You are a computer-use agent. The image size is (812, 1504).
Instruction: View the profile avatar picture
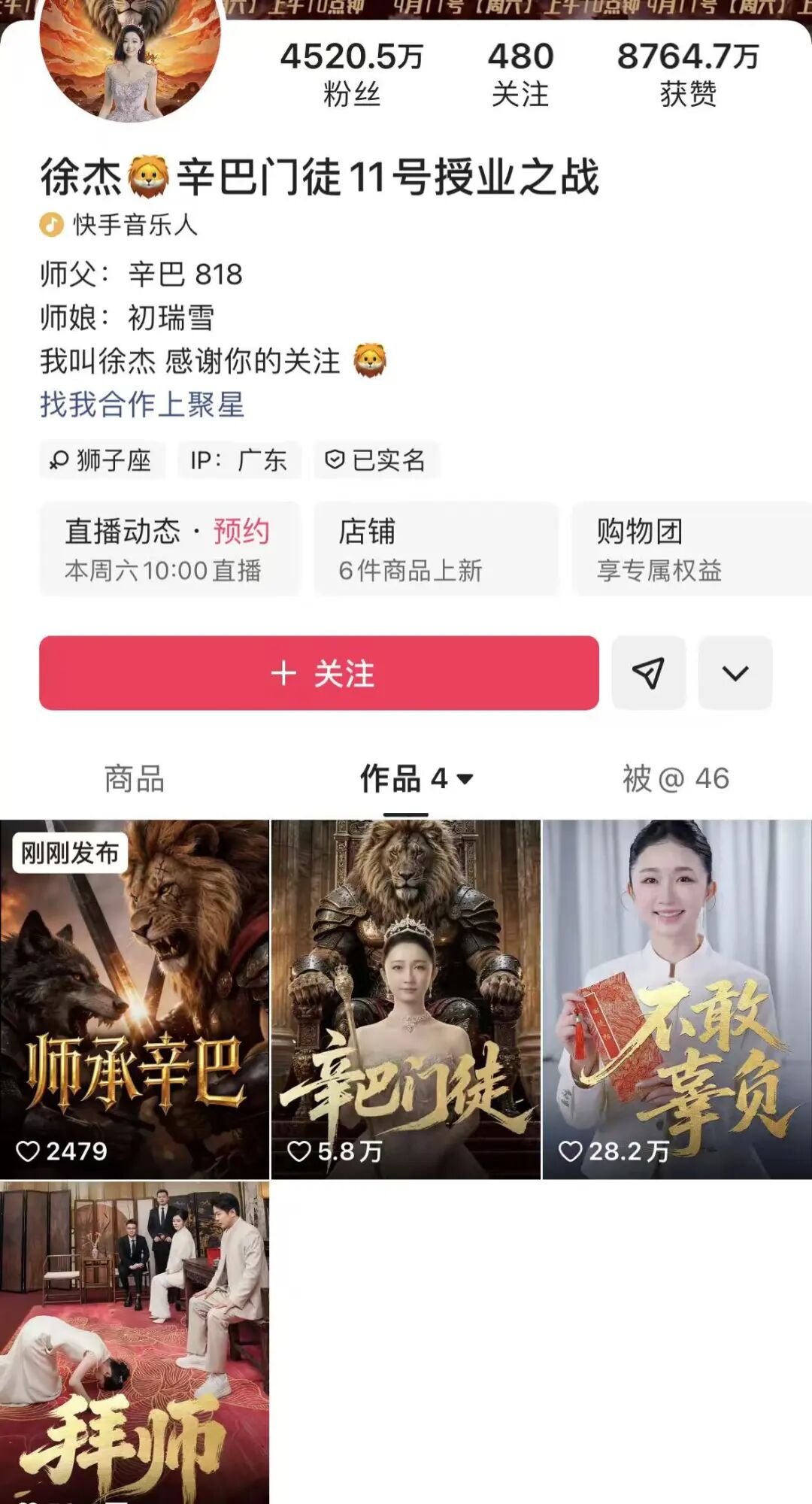click(x=132, y=56)
